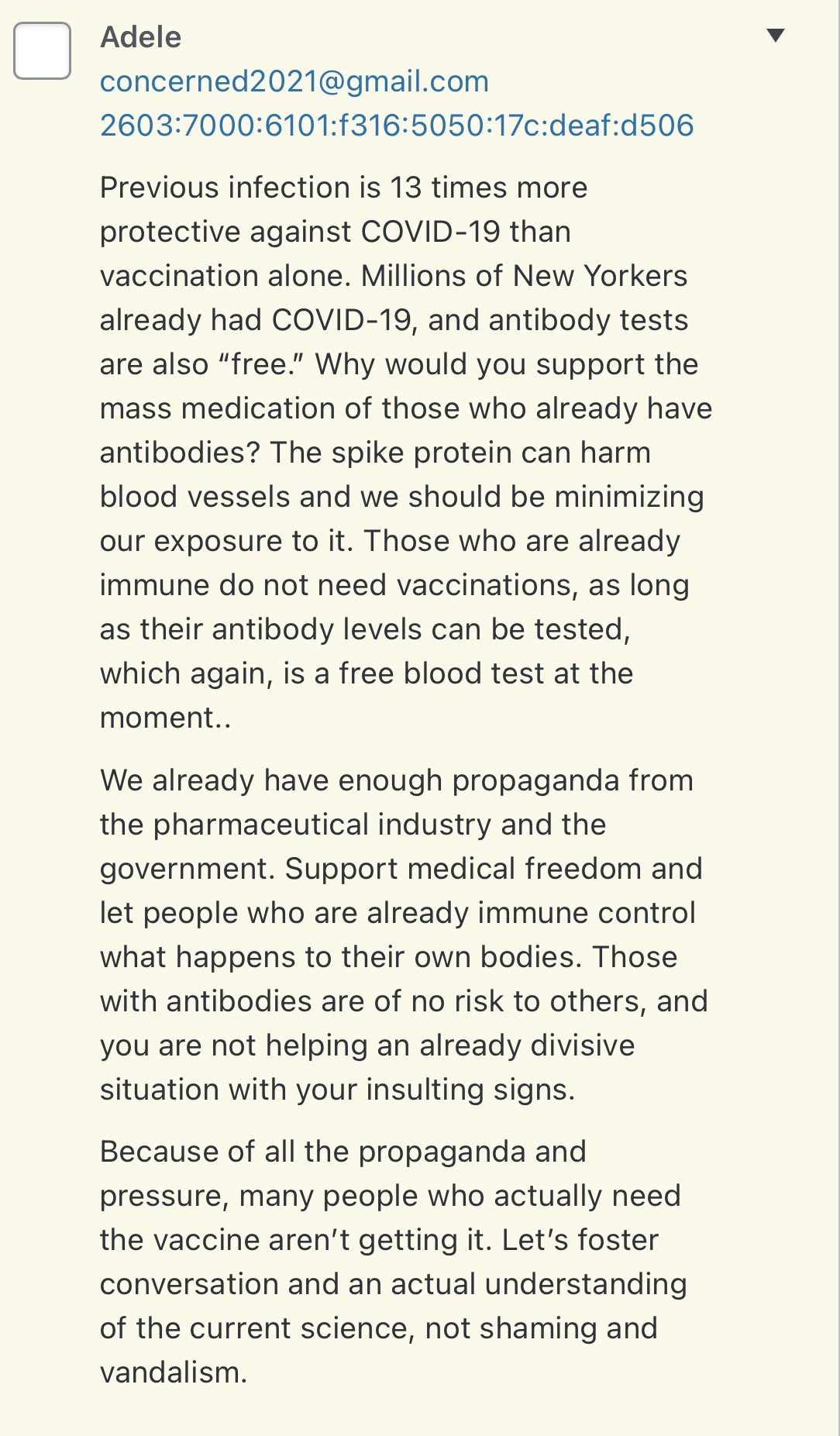Screen dimensions: 840x1436
Task: Open the commenter's IP address link
Action: pos(397,126)
